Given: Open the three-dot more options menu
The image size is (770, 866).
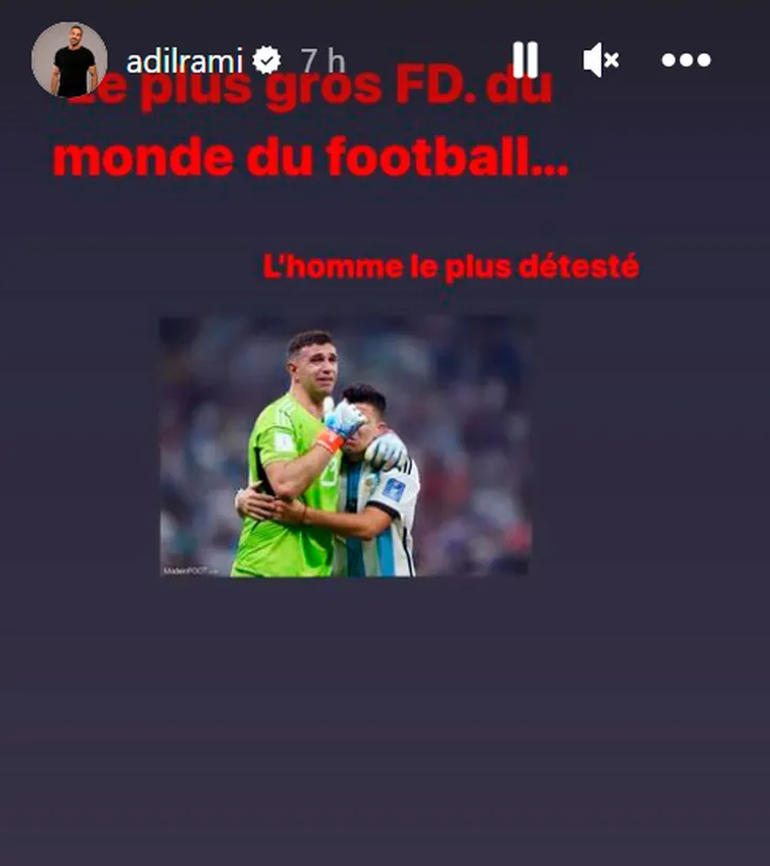Looking at the screenshot, I should pyautogui.click(x=686, y=60).
